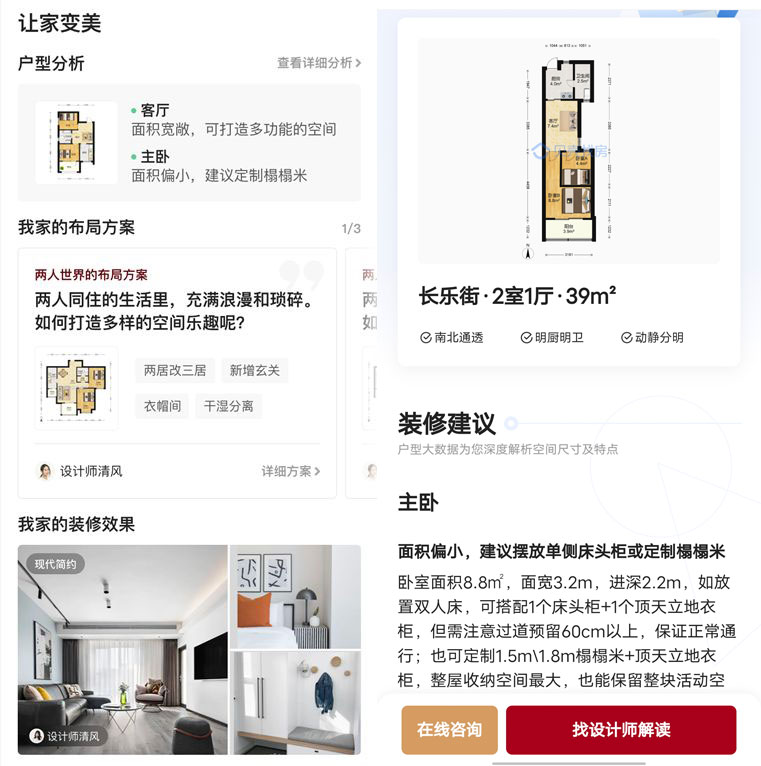
Task: Select the 两居改三居 chip
Action: (175, 371)
